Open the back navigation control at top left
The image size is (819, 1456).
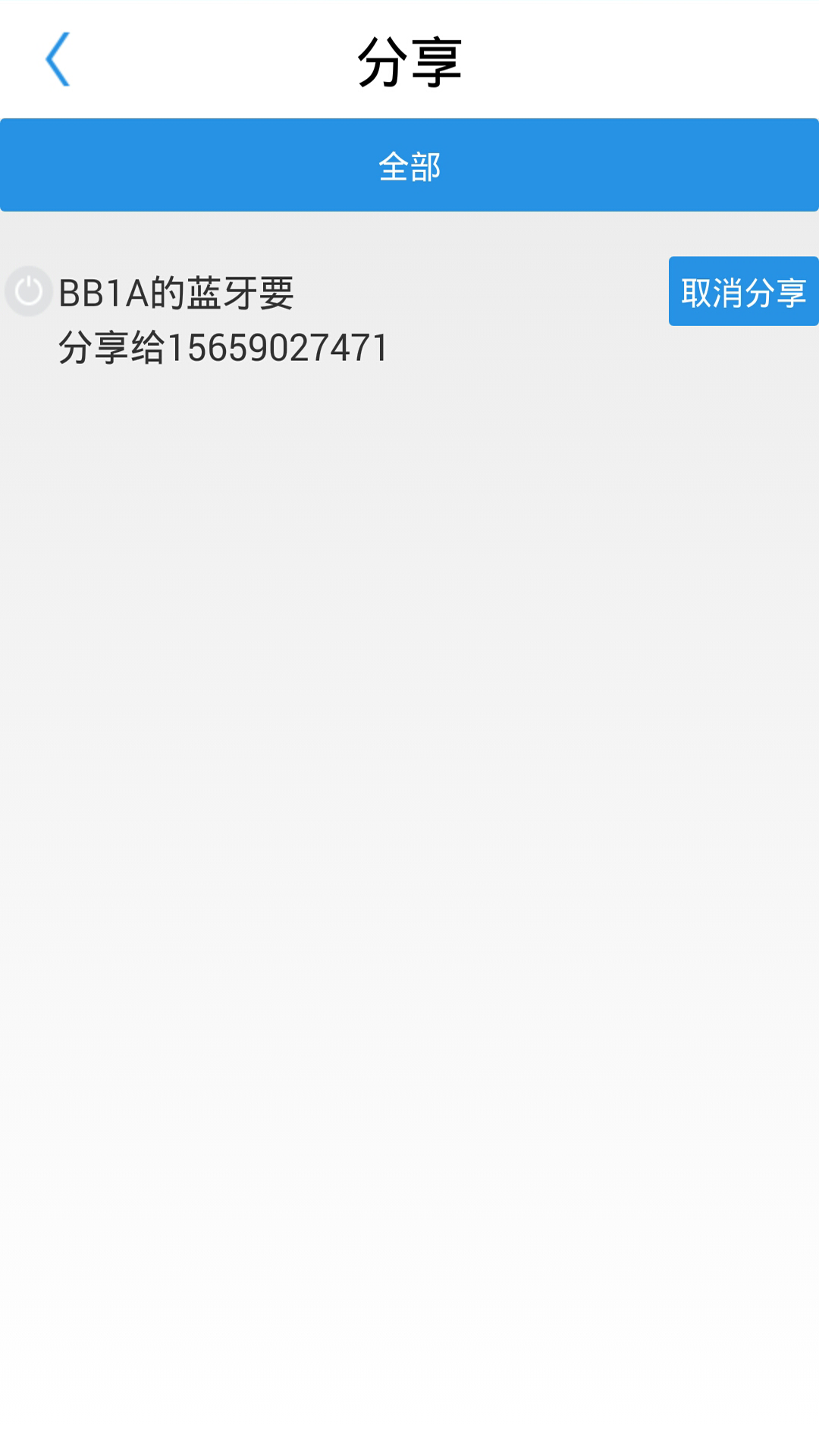[x=57, y=61]
